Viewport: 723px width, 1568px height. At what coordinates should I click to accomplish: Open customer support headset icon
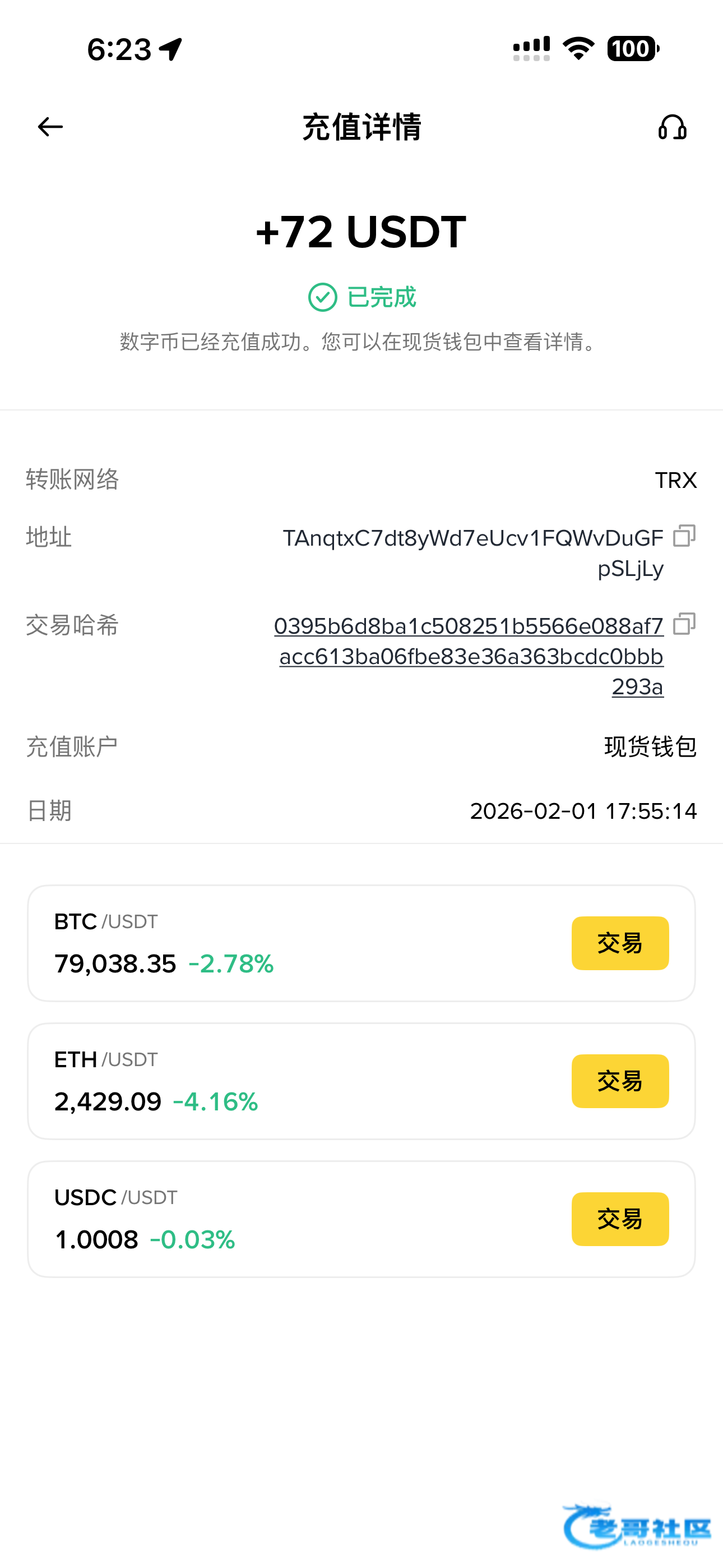point(673,127)
